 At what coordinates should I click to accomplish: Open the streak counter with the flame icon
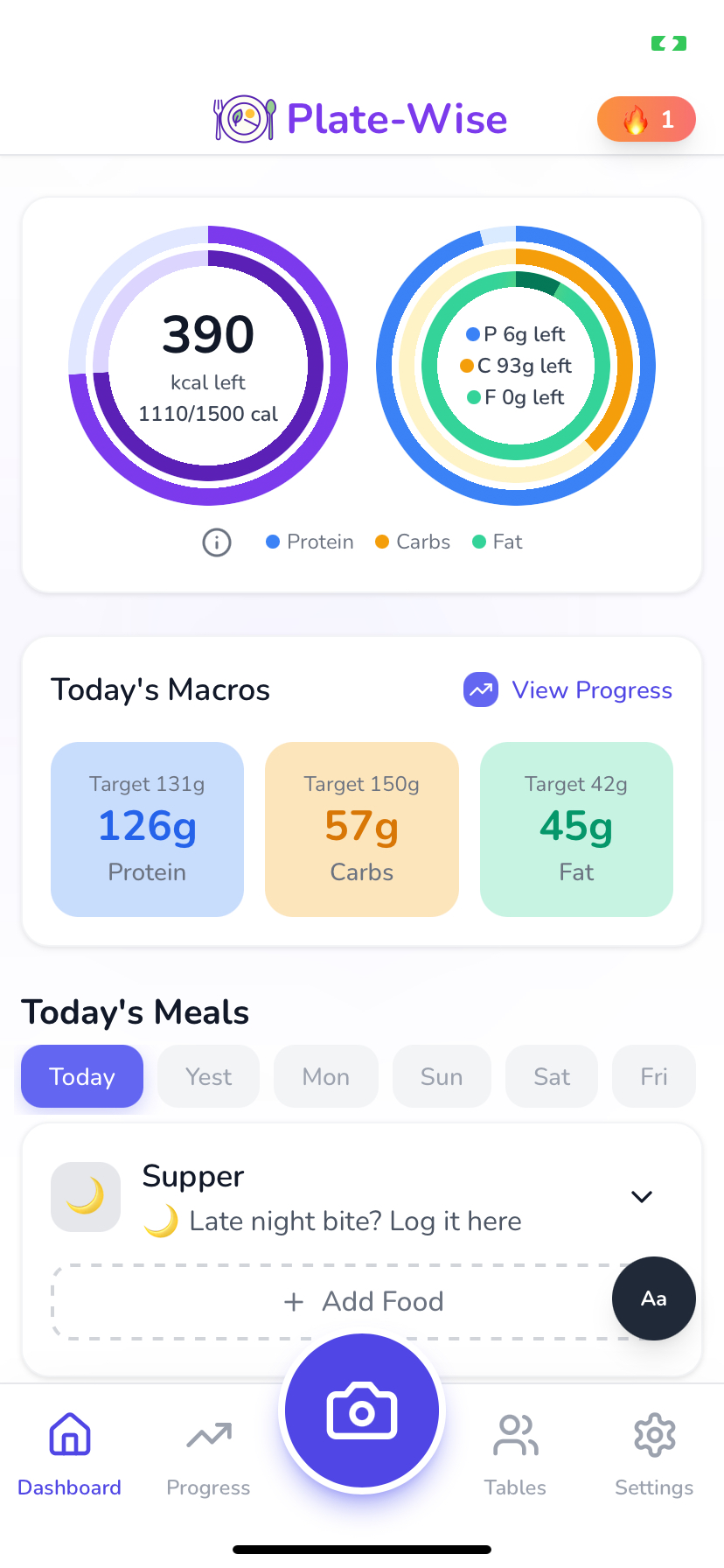[x=646, y=119]
